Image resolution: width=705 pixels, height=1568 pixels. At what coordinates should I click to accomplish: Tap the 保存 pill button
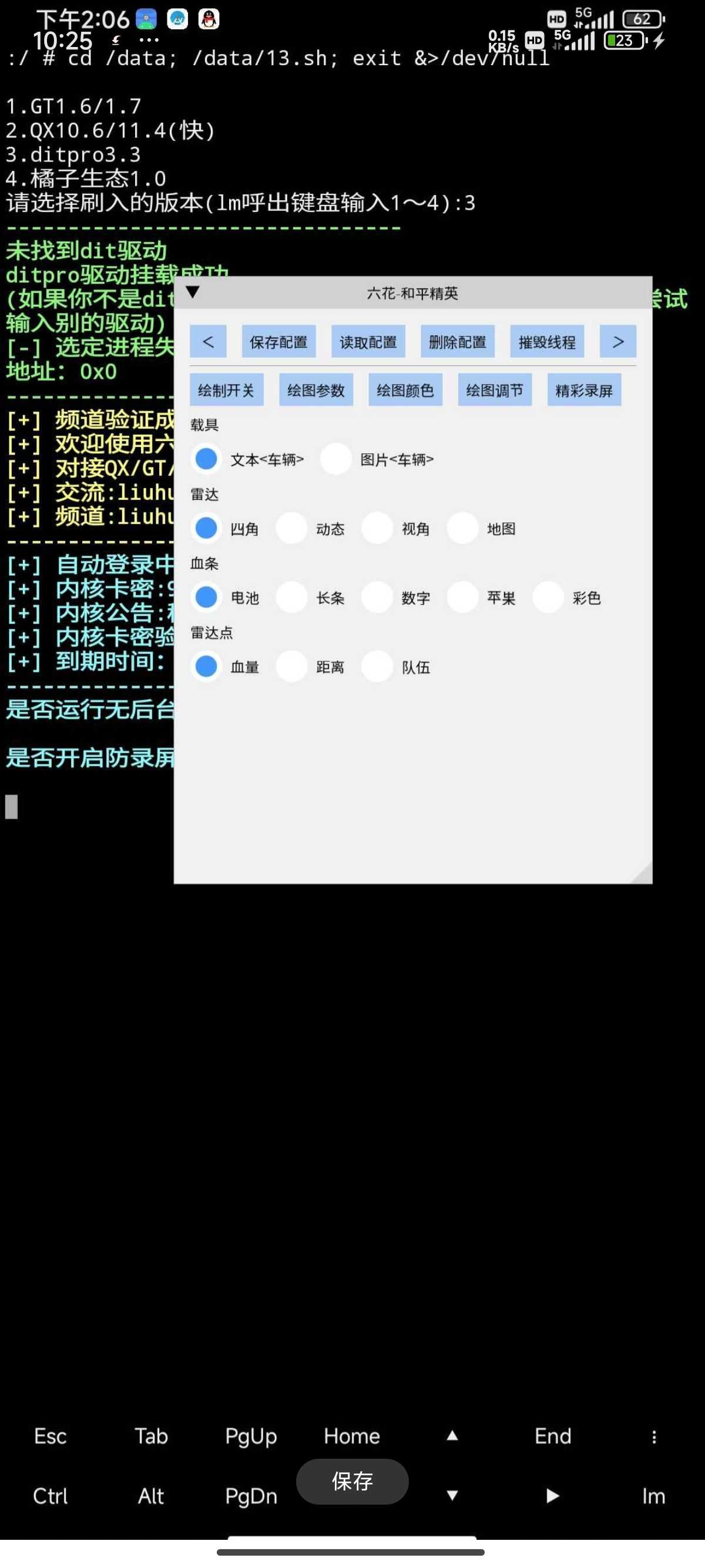(x=352, y=1481)
